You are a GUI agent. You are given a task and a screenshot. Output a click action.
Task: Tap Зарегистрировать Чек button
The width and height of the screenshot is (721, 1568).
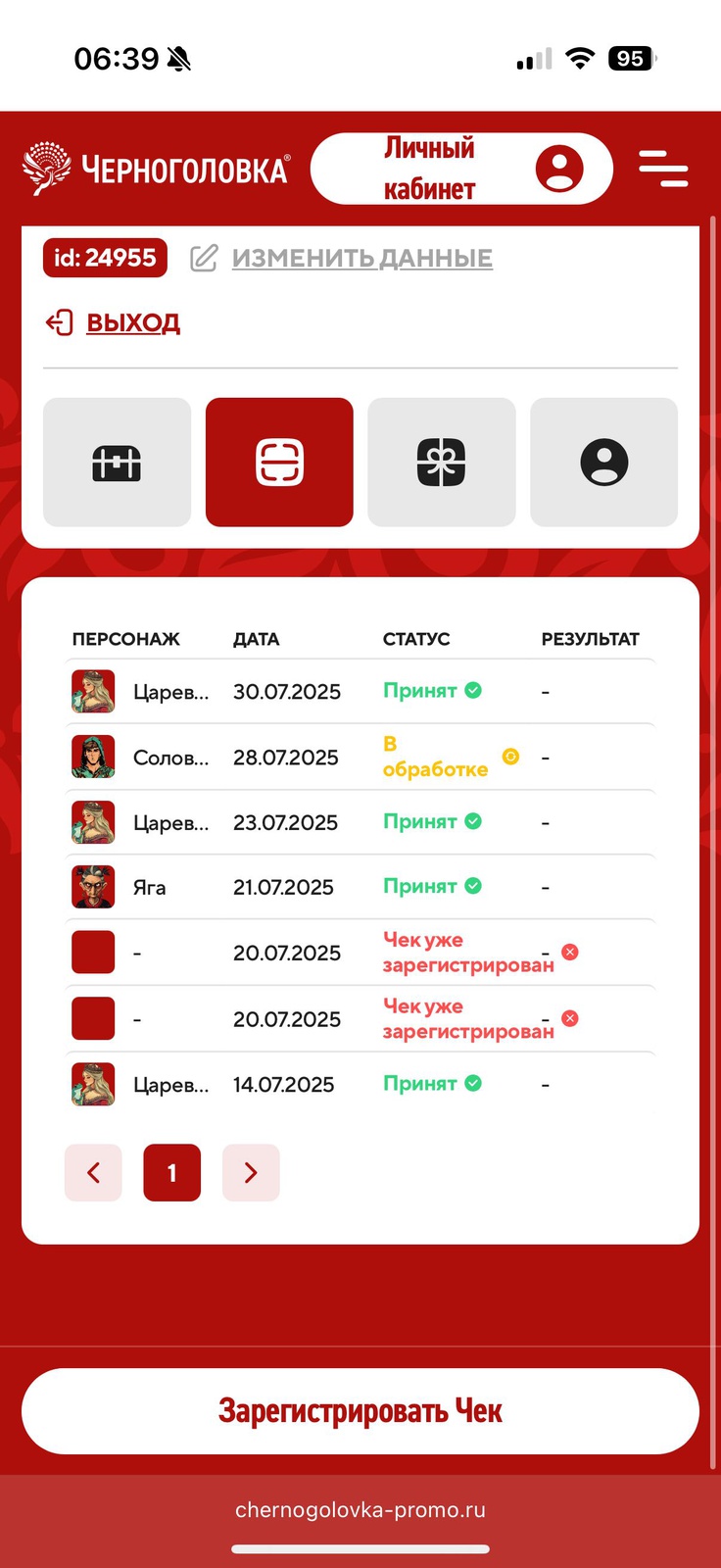(360, 1411)
